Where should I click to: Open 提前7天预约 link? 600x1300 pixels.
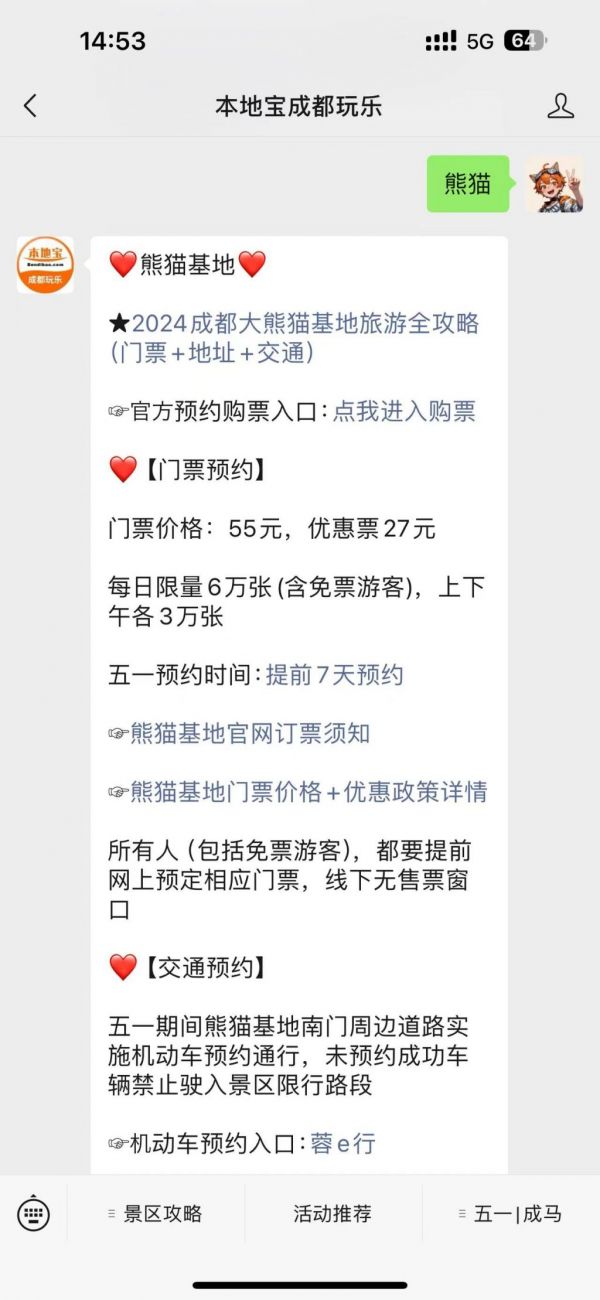pyautogui.click(x=334, y=675)
